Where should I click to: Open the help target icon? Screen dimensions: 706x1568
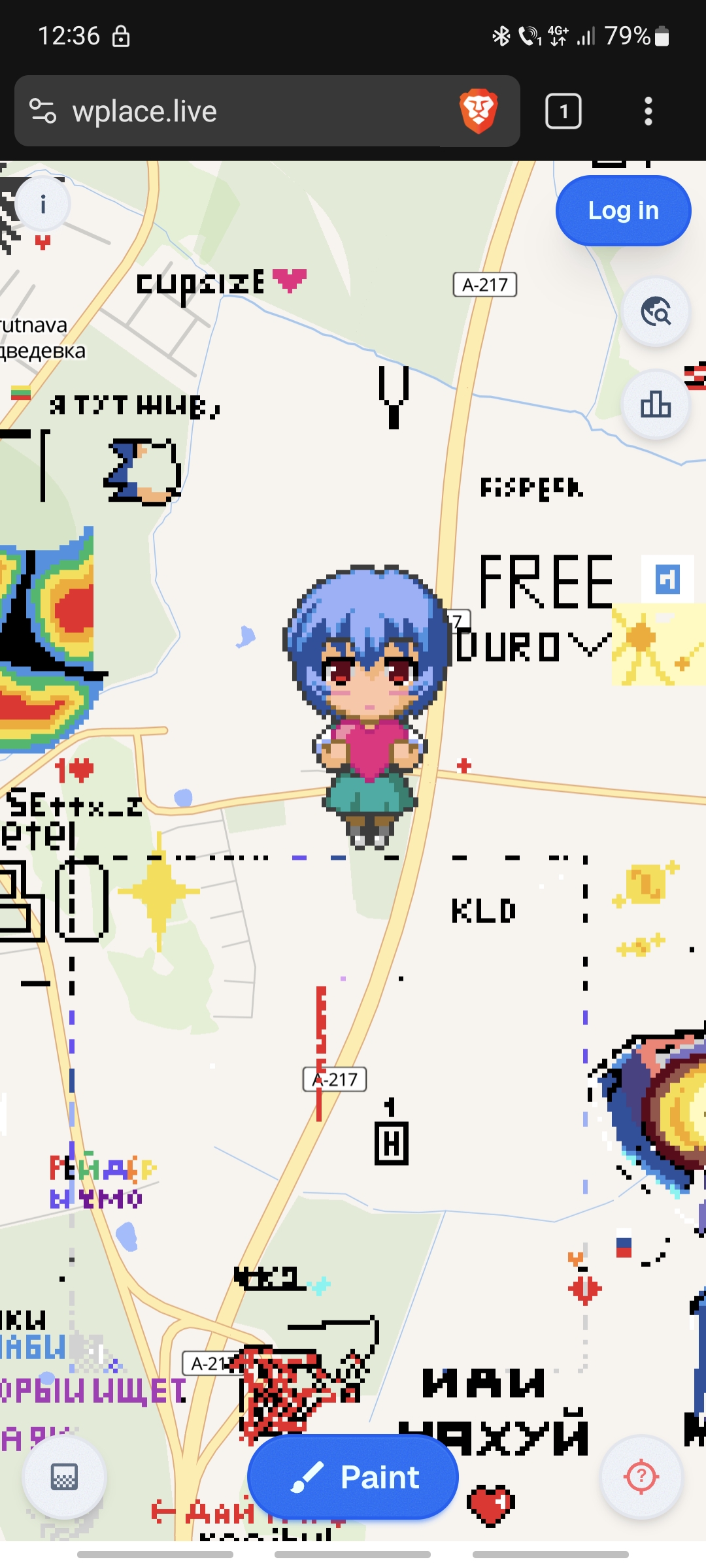point(641,1477)
